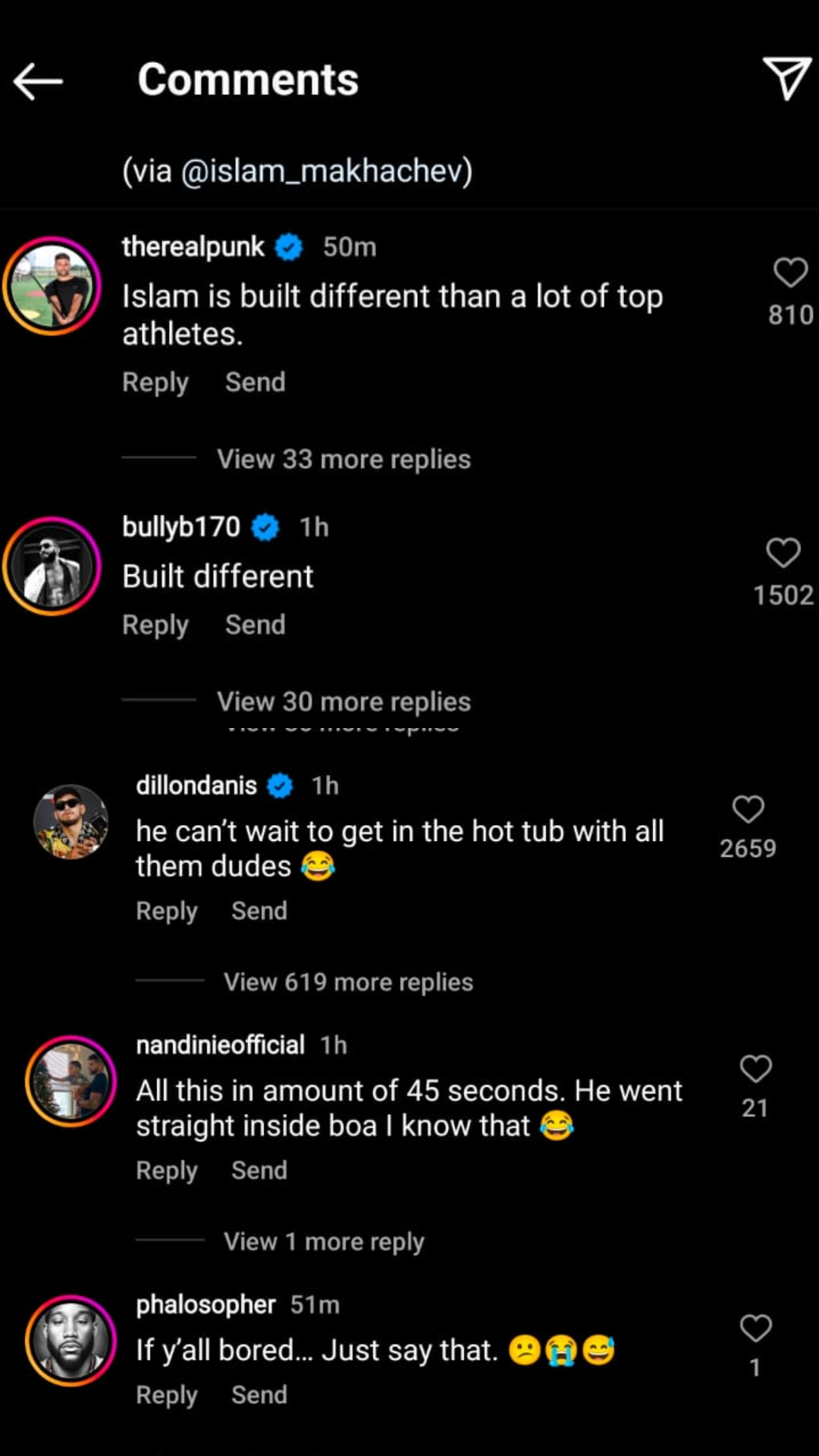Go back from the Comments screen
This screenshot has width=819, height=1456.
tap(38, 81)
